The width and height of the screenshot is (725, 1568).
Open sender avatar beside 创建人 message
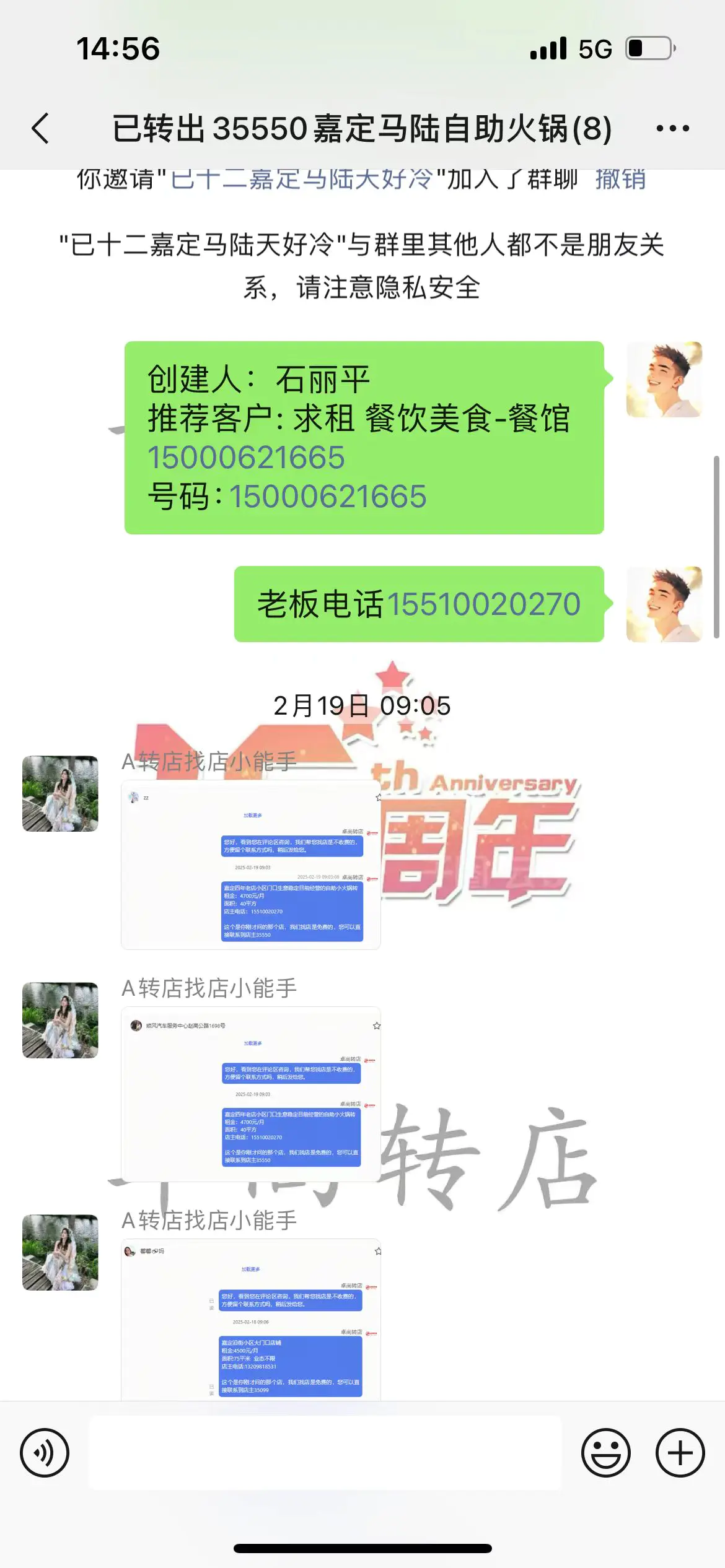664,379
